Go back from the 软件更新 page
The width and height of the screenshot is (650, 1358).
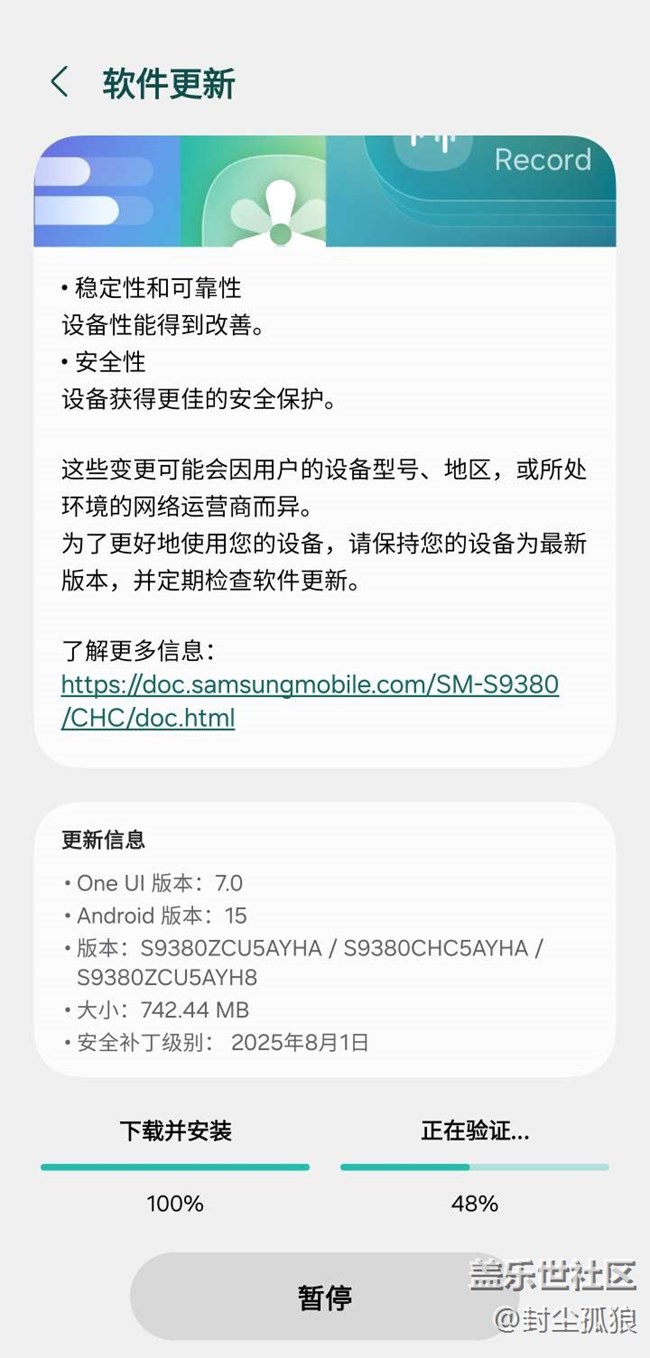60,83
